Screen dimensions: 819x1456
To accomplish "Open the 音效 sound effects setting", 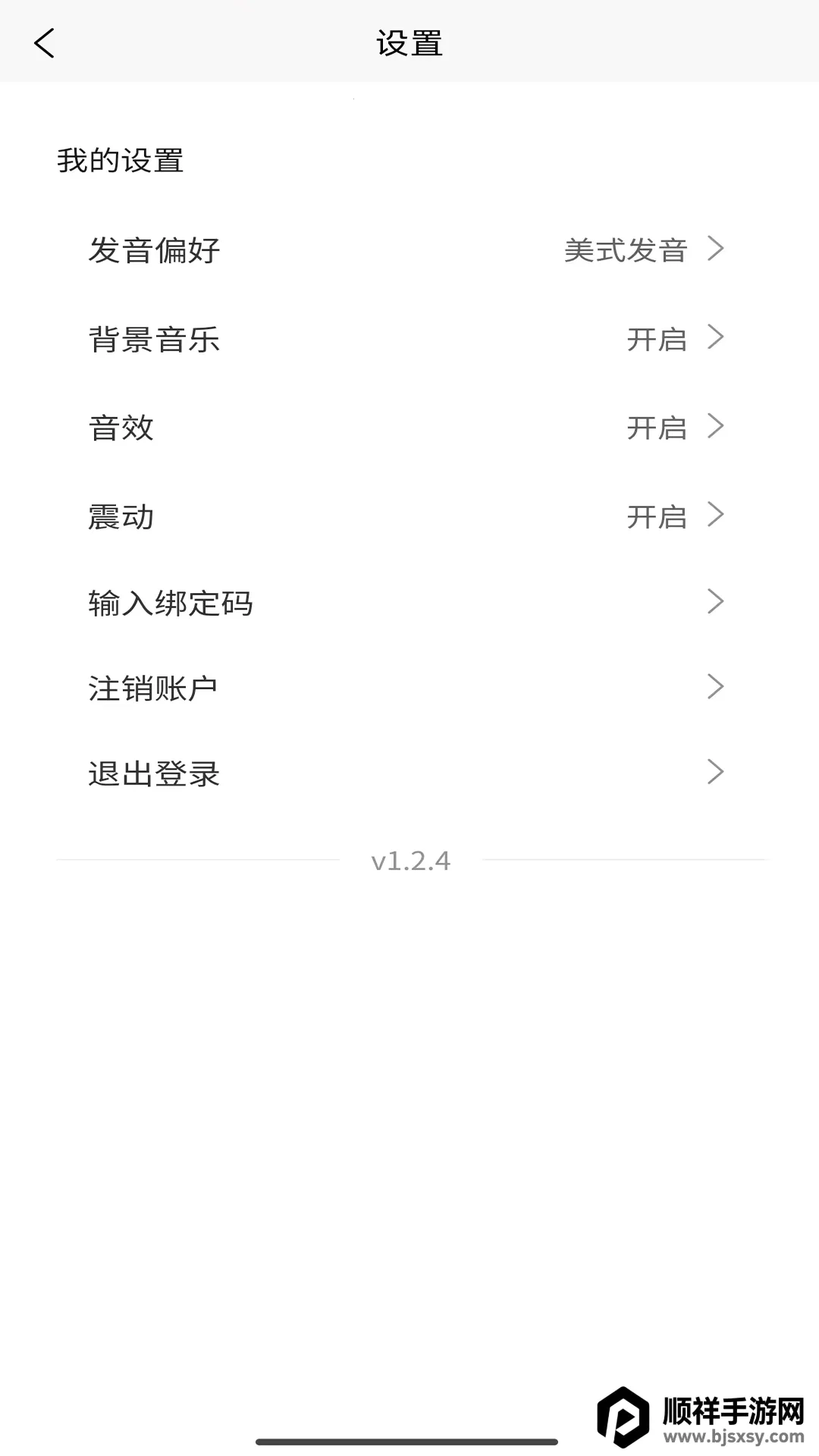I will coord(407,428).
